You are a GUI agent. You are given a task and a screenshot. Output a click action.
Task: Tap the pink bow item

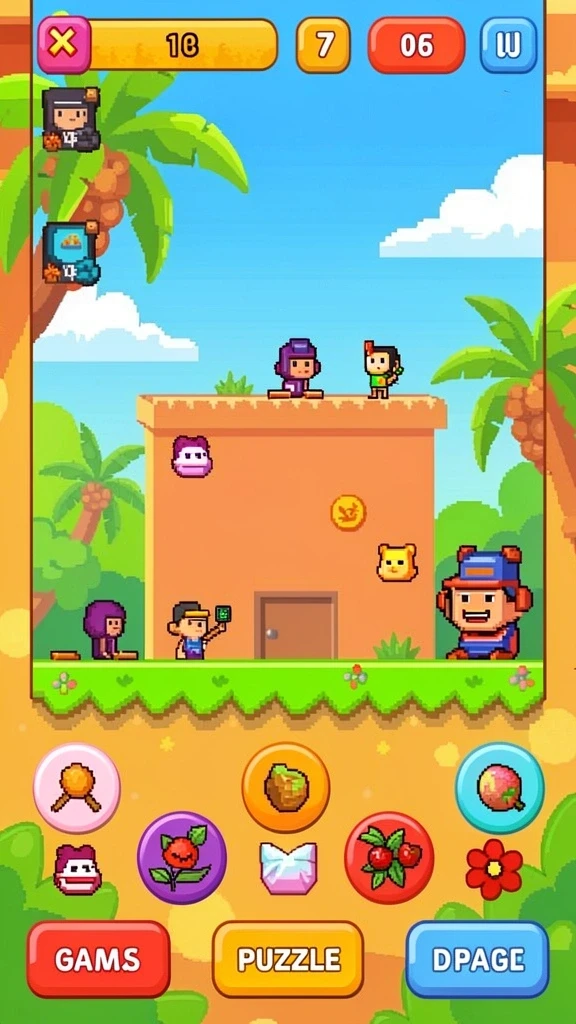click(288, 868)
